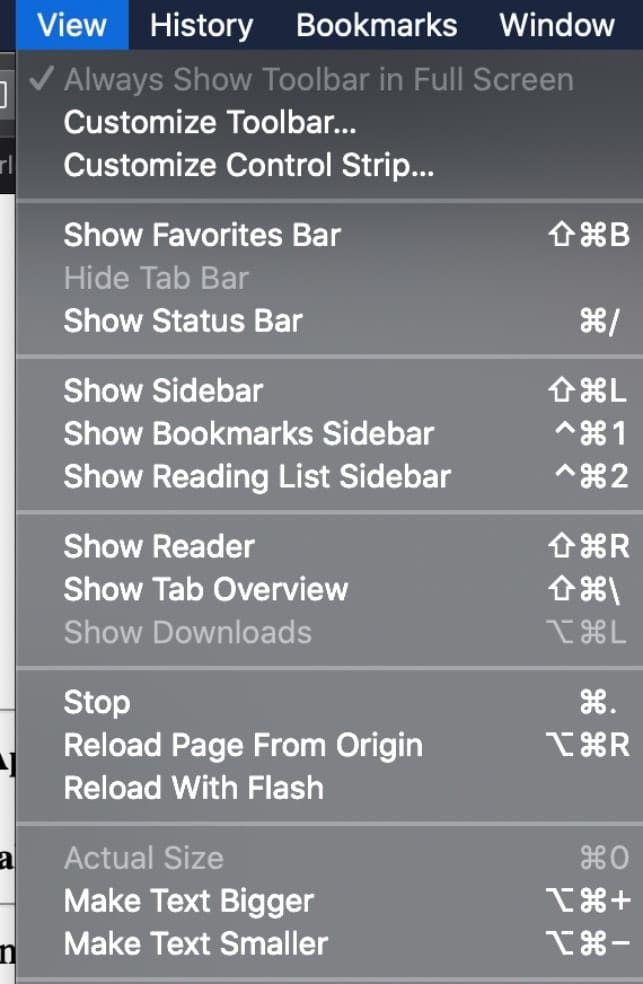Choose Customize Control Strip
This screenshot has width=643, height=984.
(x=249, y=165)
